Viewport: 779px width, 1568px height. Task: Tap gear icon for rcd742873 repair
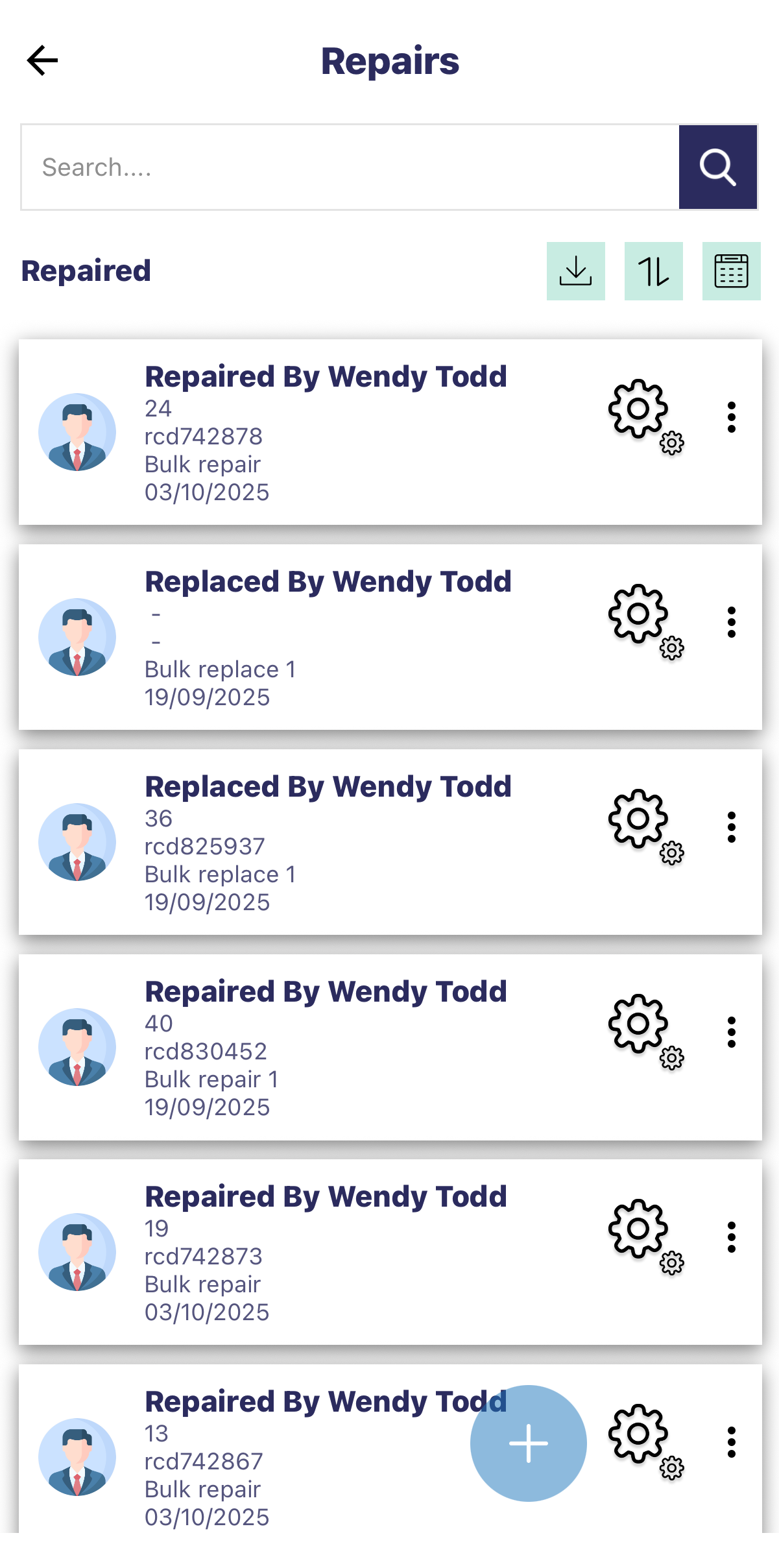(643, 1235)
